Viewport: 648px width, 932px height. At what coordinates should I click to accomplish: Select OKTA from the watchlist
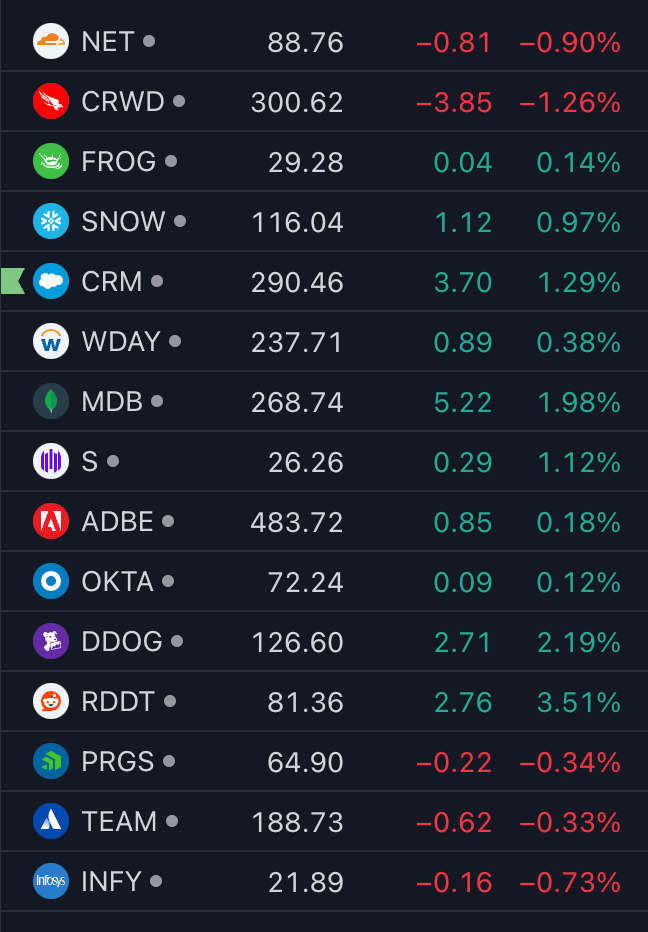(118, 582)
